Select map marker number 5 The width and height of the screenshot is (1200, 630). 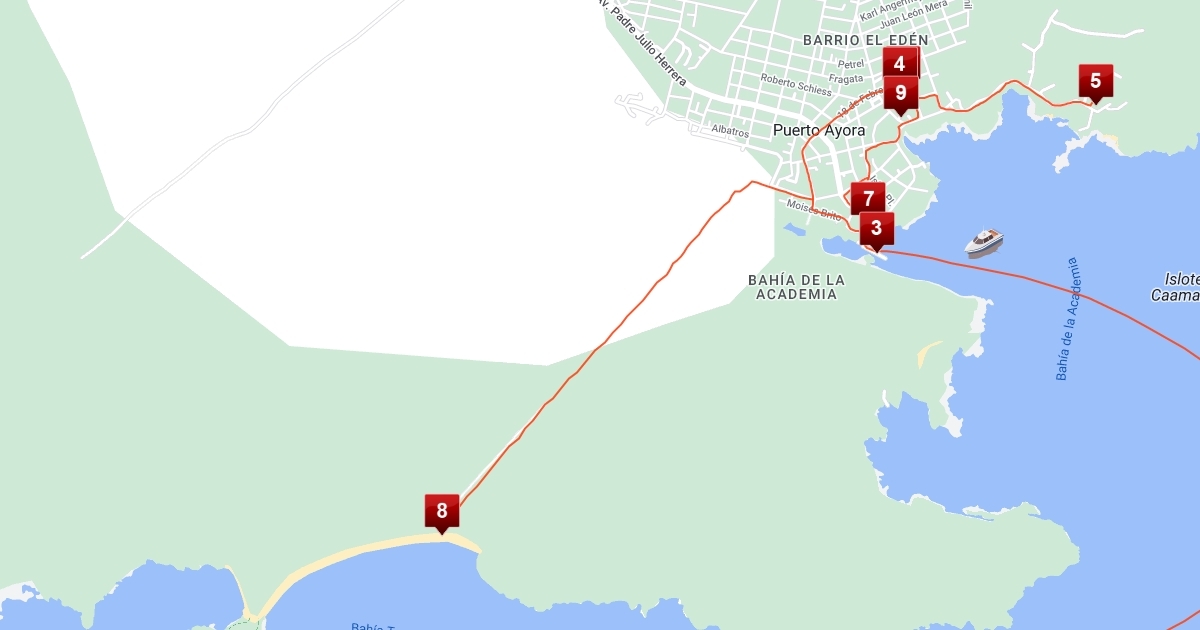[x=1095, y=81]
